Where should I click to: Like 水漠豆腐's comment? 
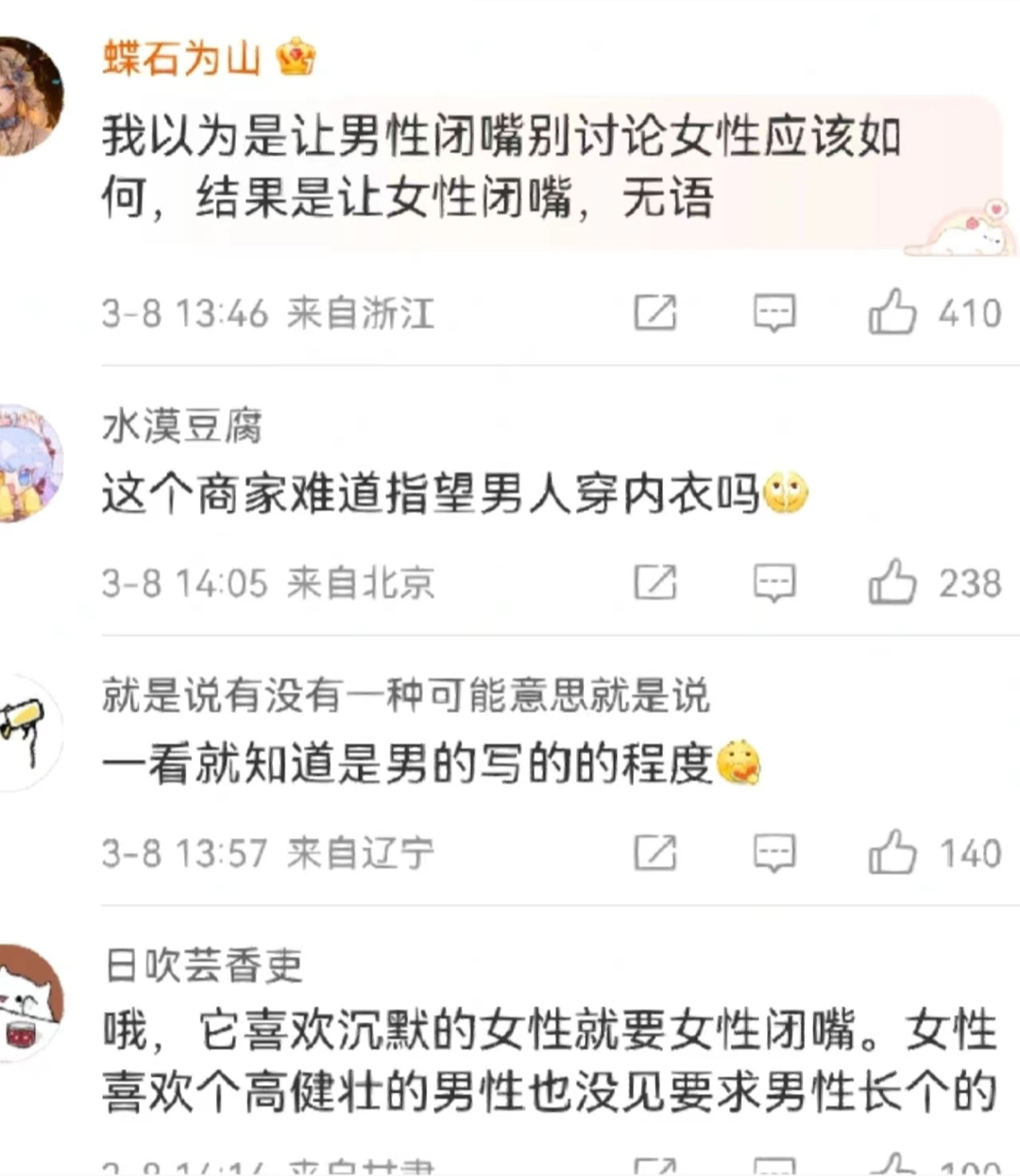(892, 583)
